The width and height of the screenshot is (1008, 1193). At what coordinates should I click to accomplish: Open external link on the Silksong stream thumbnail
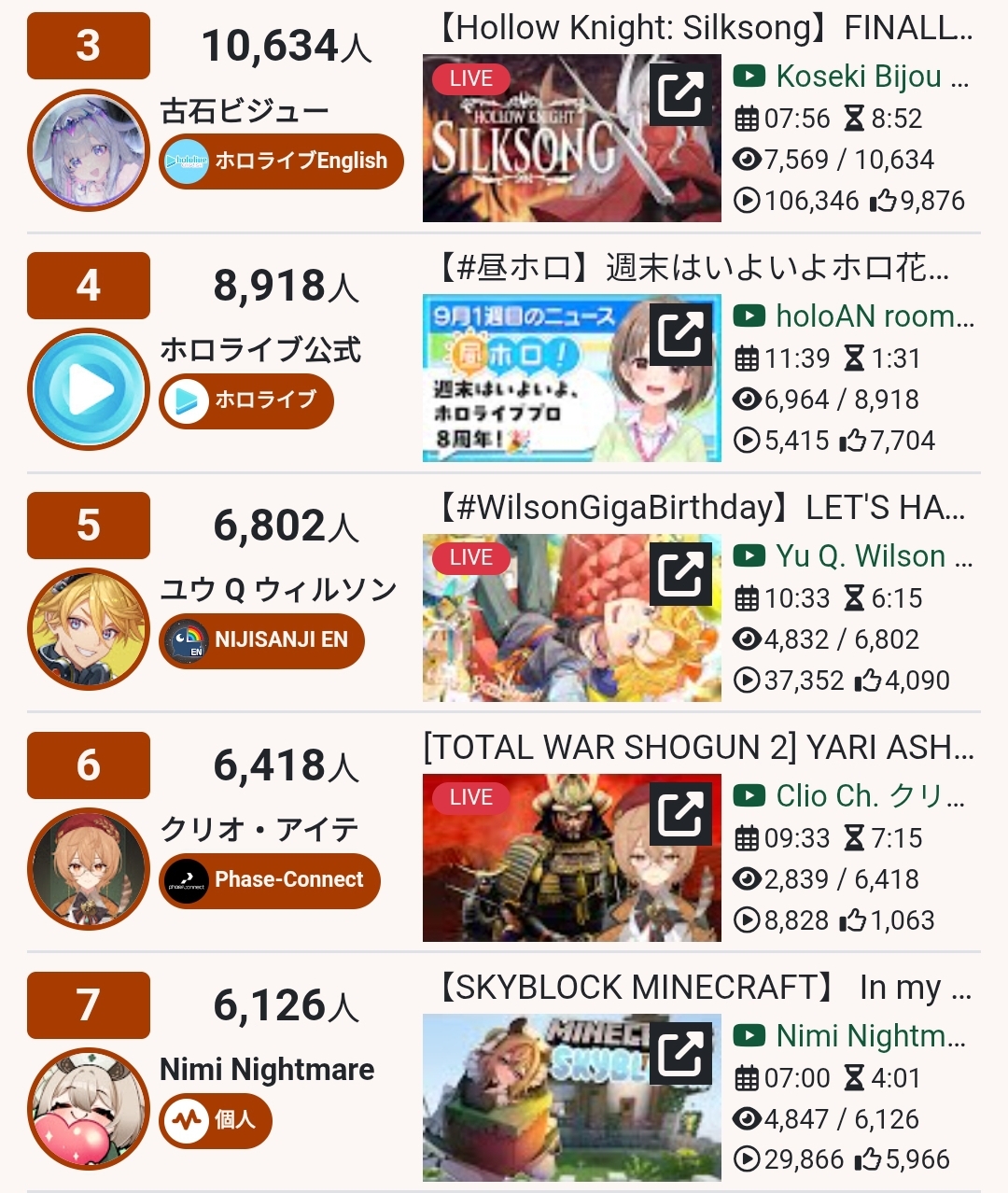tap(680, 94)
